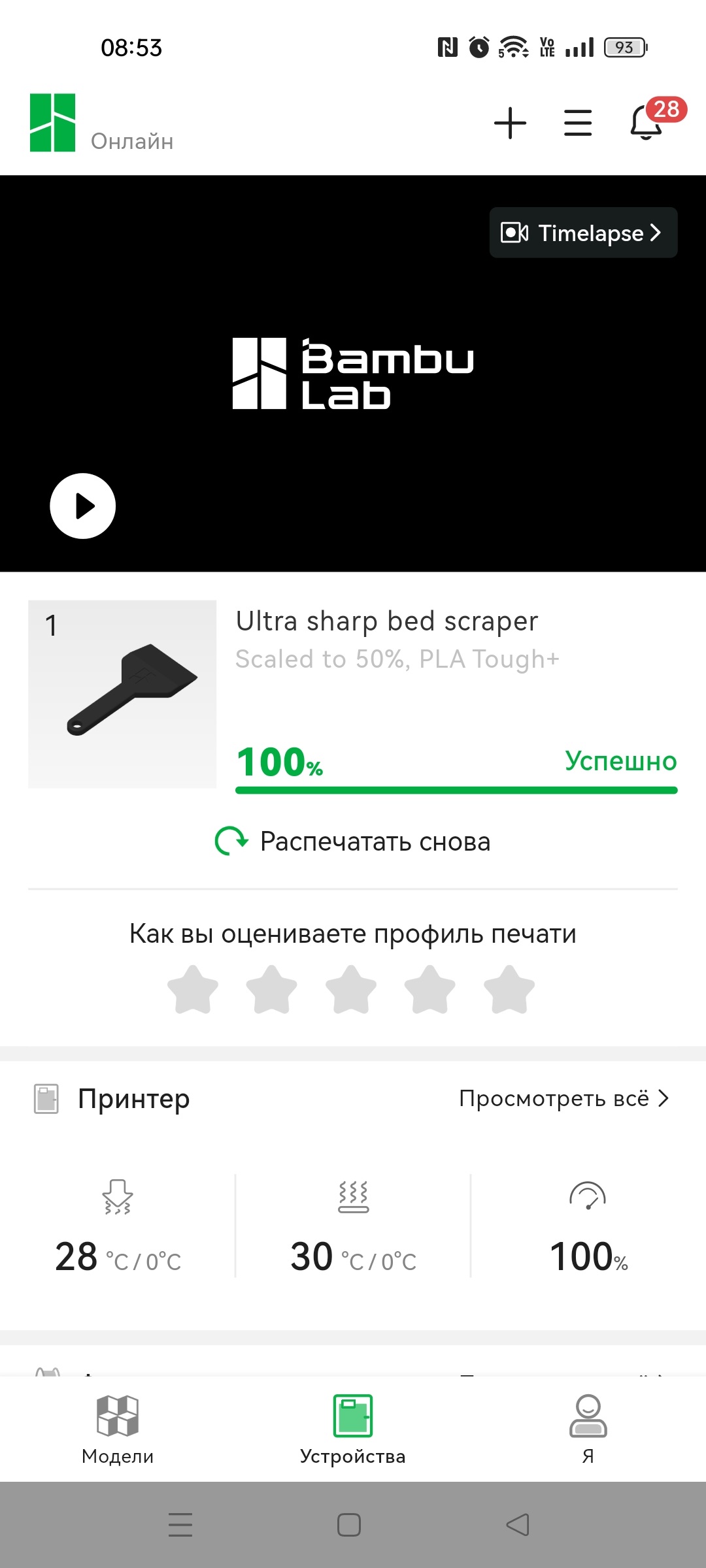The height and width of the screenshot is (1568, 706).
Task: Tap Распечатать снова to print again
Action: click(x=353, y=841)
